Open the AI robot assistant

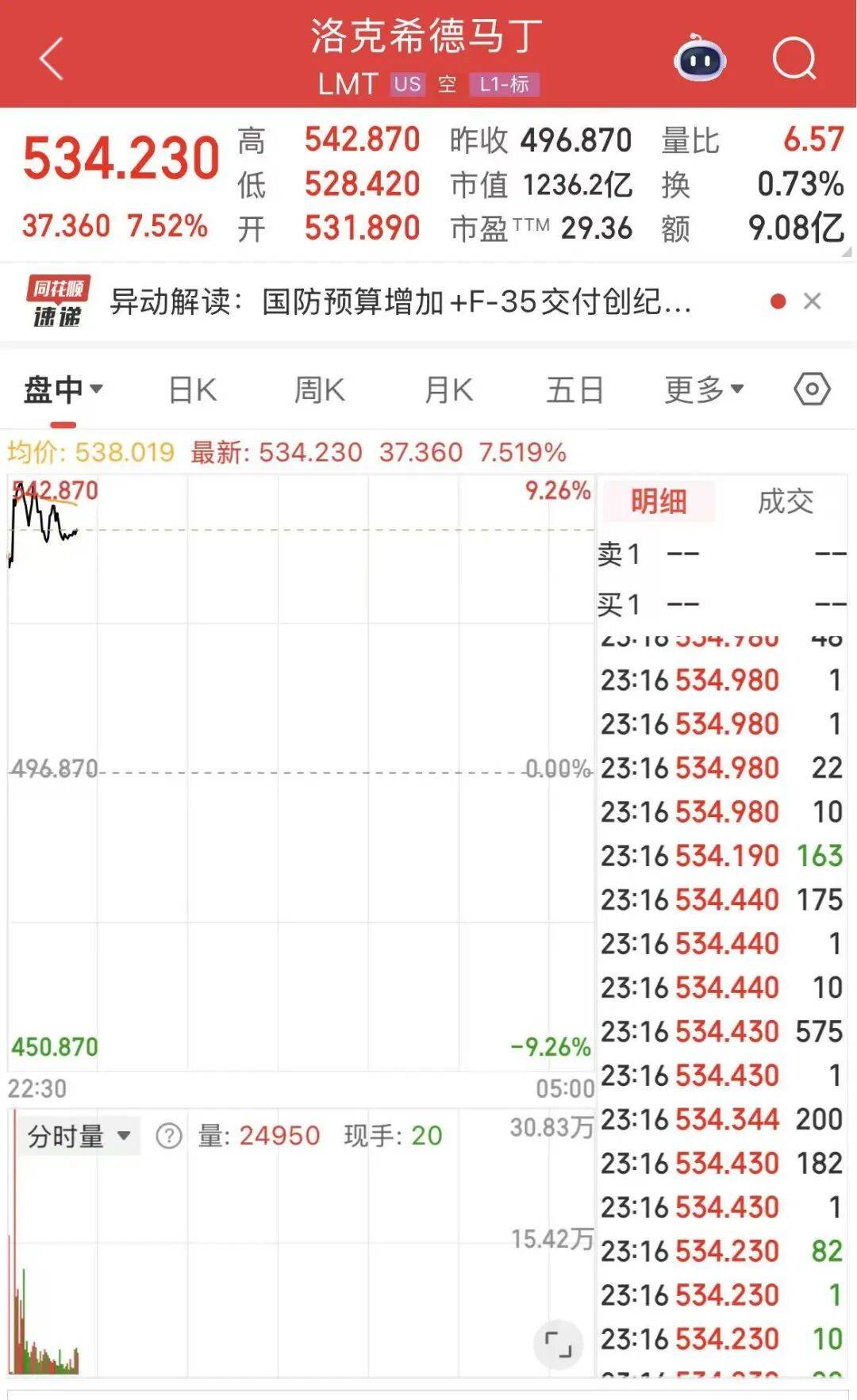point(698,56)
